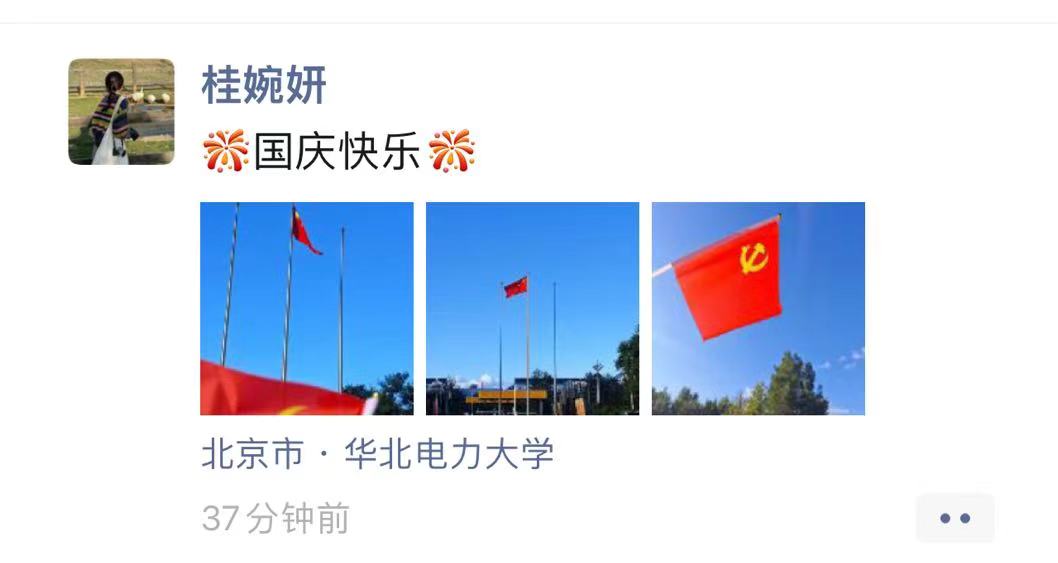Viewport: 1058px width, 563px height.
Task: Tap the username 桂婉妍
Action: [264, 85]
